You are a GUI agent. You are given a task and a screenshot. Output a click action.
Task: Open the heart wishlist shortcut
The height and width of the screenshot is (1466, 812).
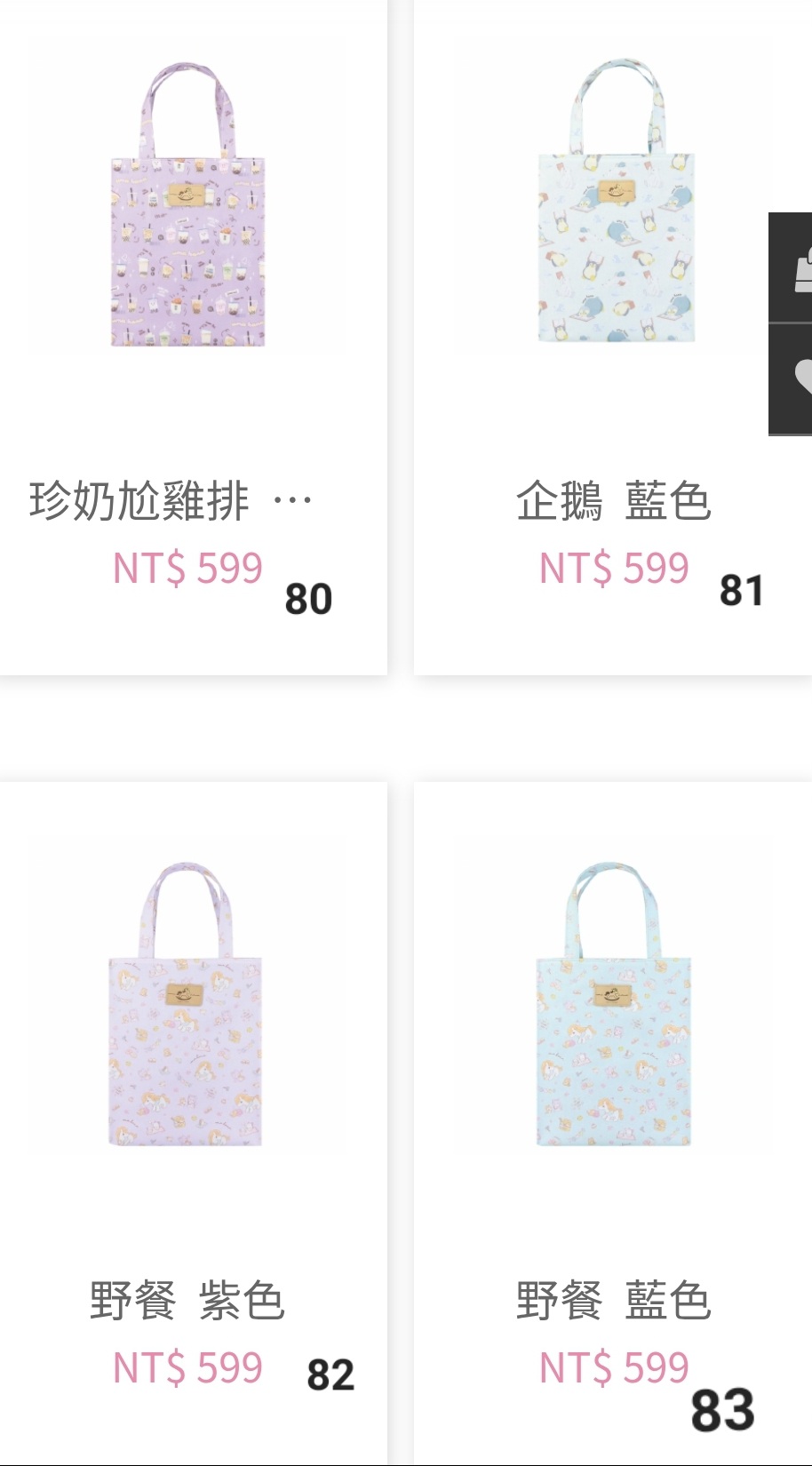click(792, 378)
